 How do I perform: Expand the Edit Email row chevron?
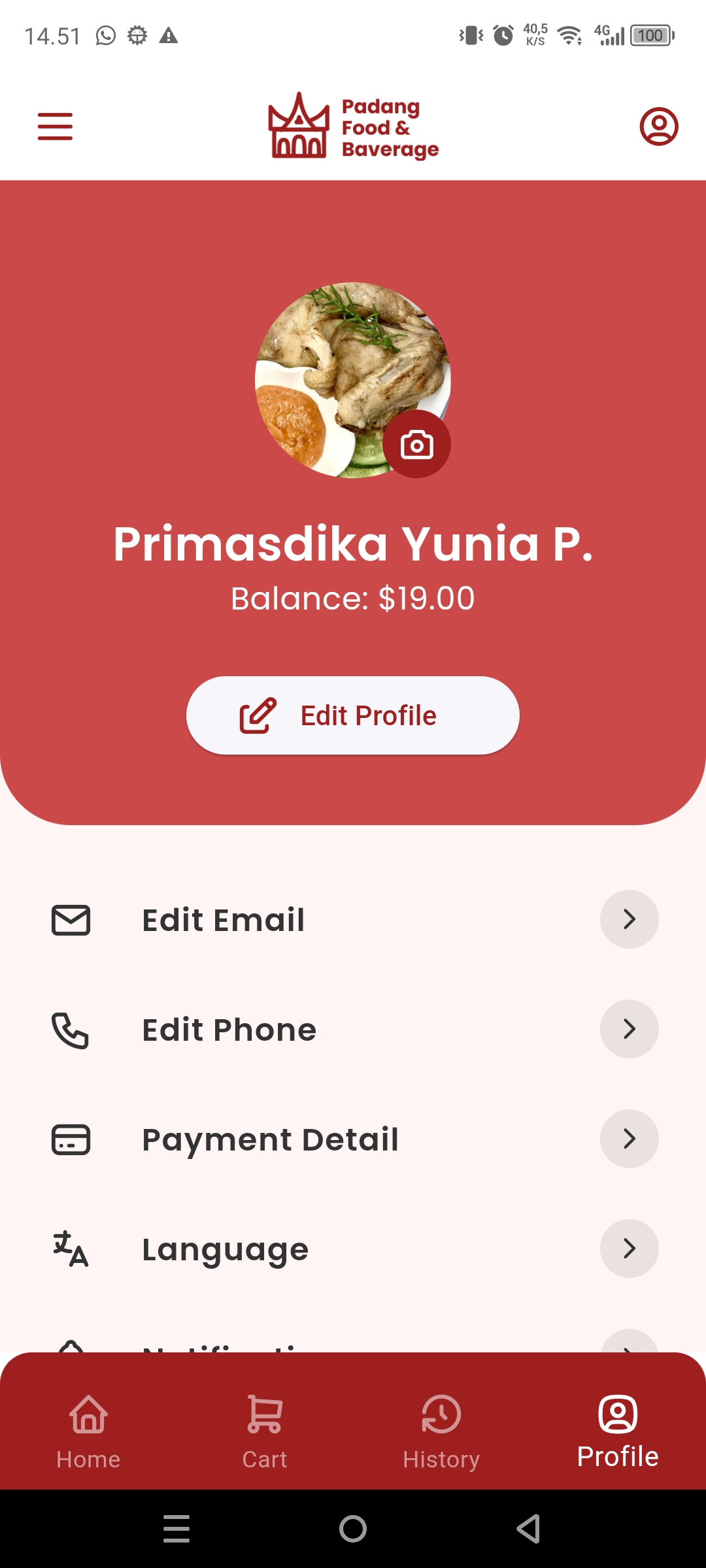[x=629, y=919]
